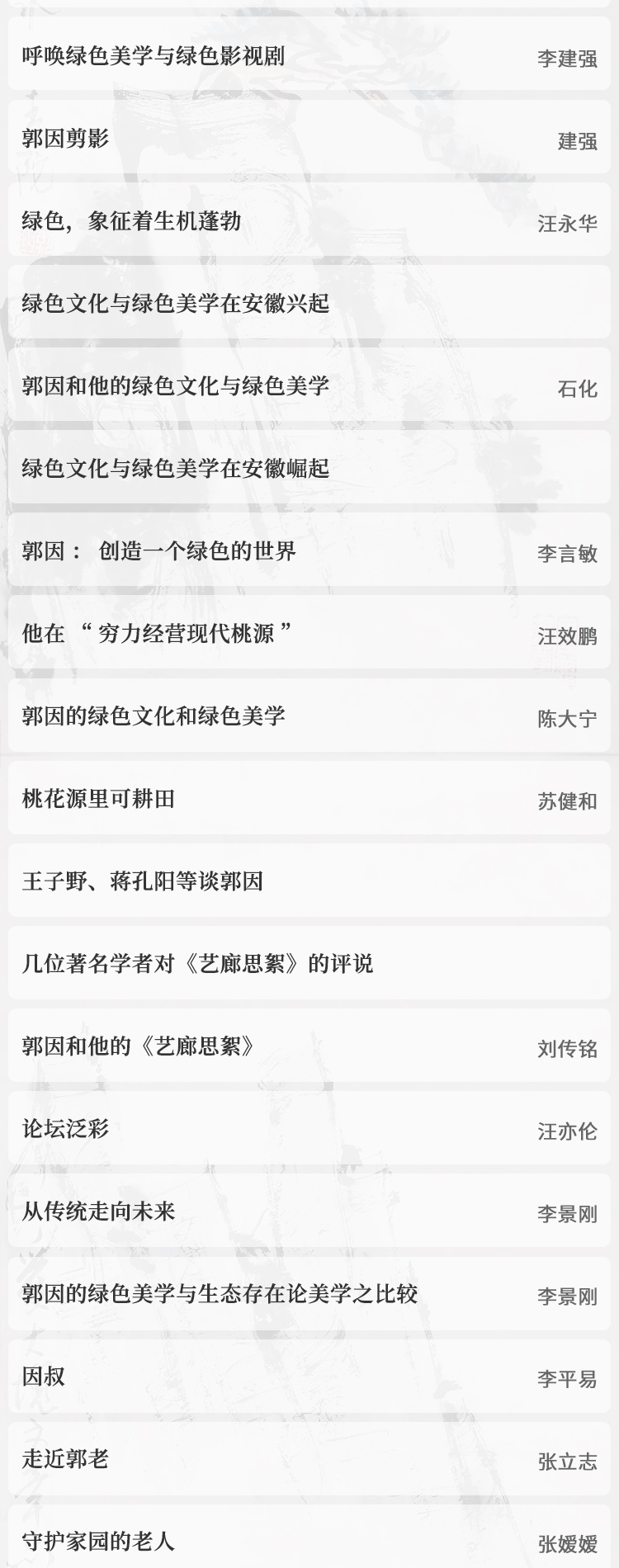Open 郭因的绿色文化和绿色美学 by 陈大宁

[x=154, y=716]
